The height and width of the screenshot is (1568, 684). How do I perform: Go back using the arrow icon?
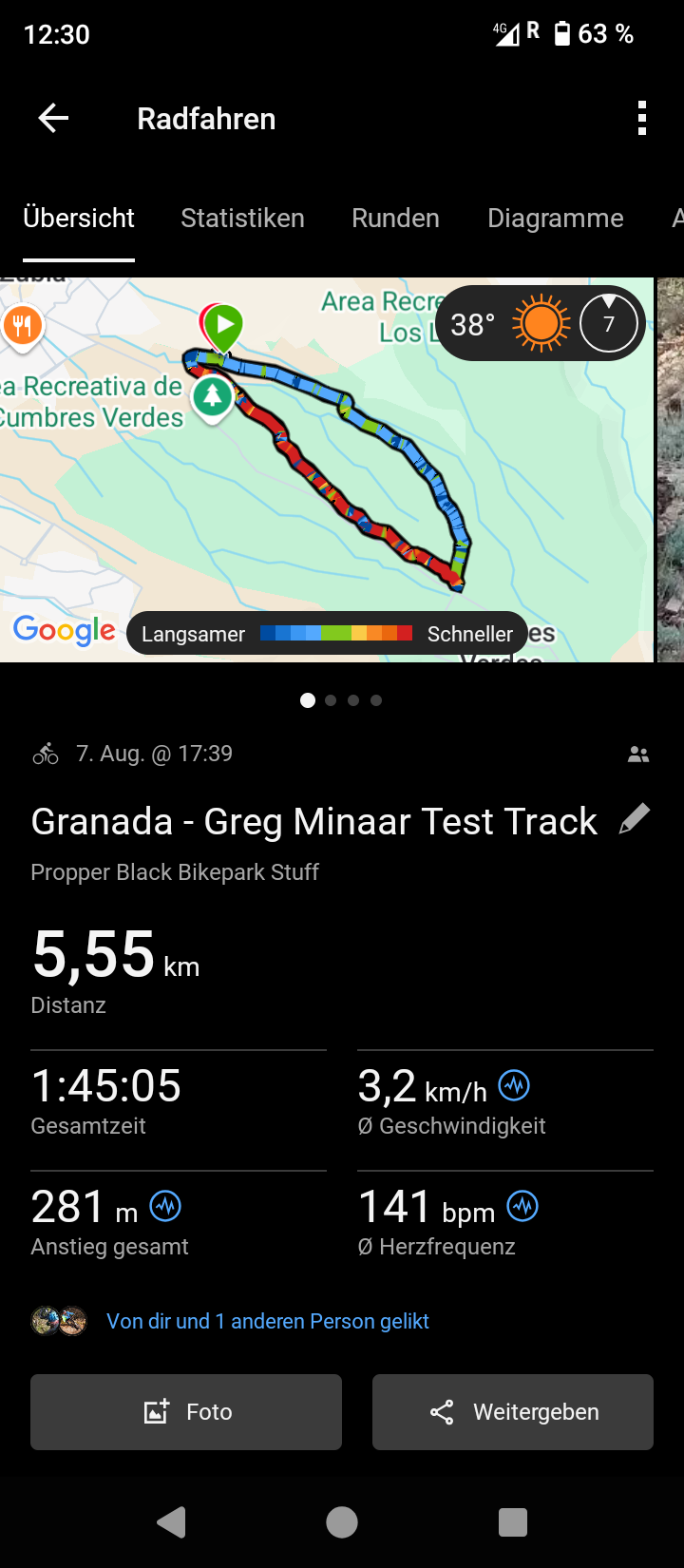(53, 119)
